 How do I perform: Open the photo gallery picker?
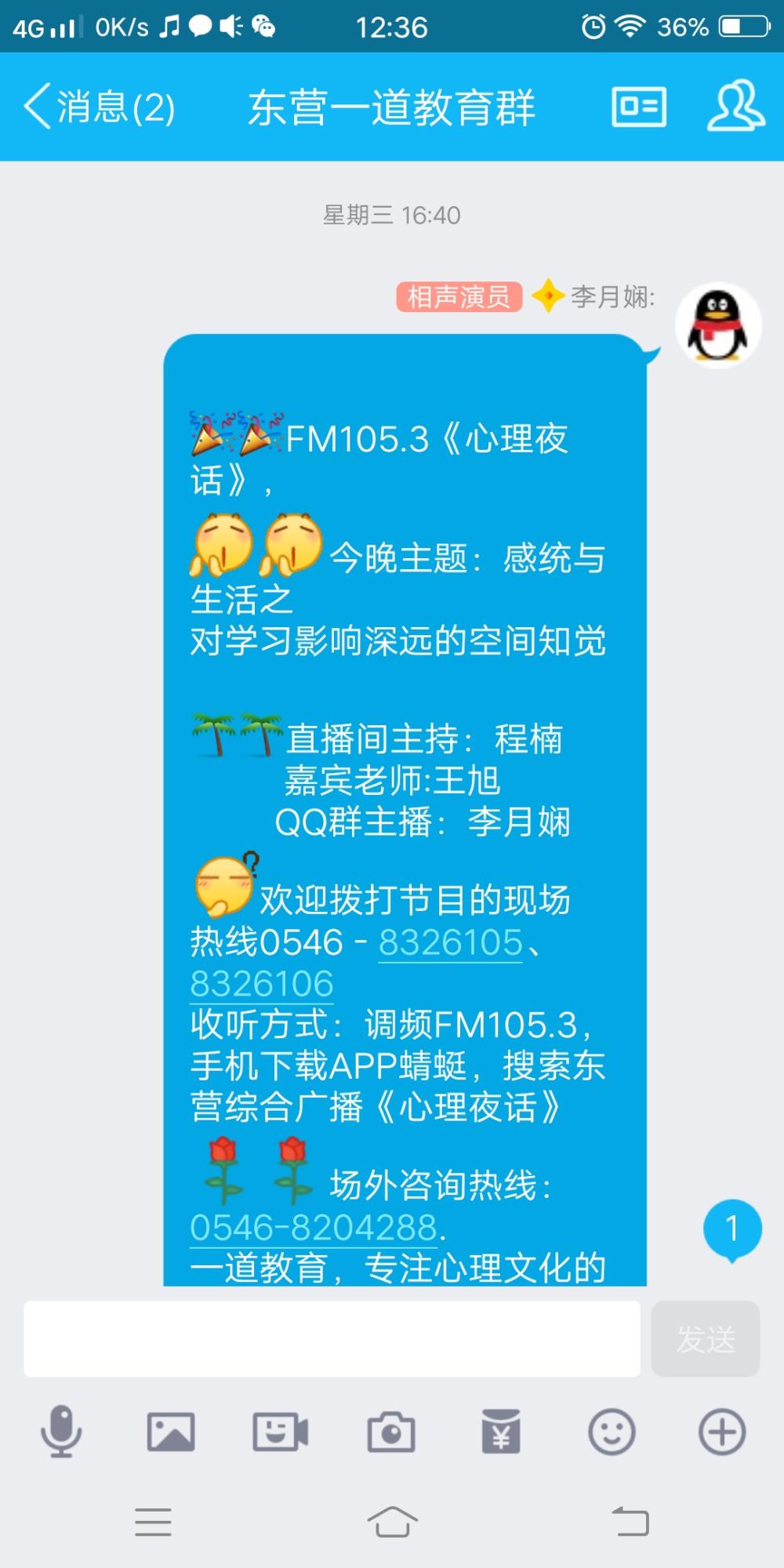pos(171,1432)
